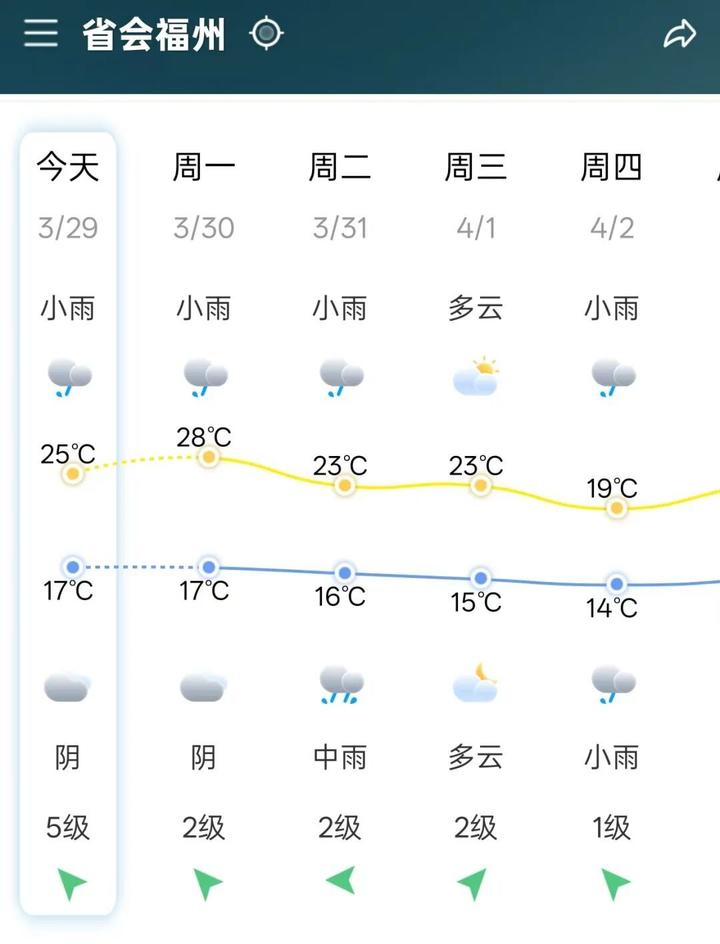Share the Fuzhou weather forecast

tap(679, 36)
